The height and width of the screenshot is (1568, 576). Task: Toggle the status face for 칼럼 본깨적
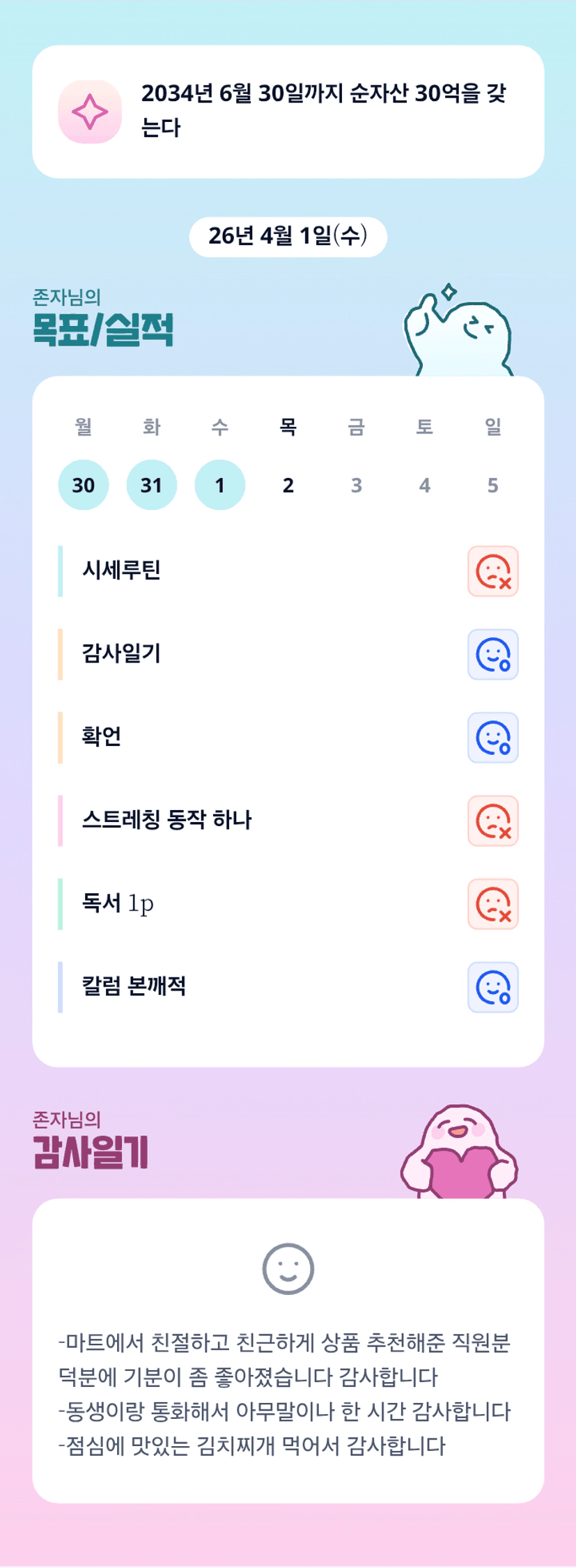coord(492,986)
